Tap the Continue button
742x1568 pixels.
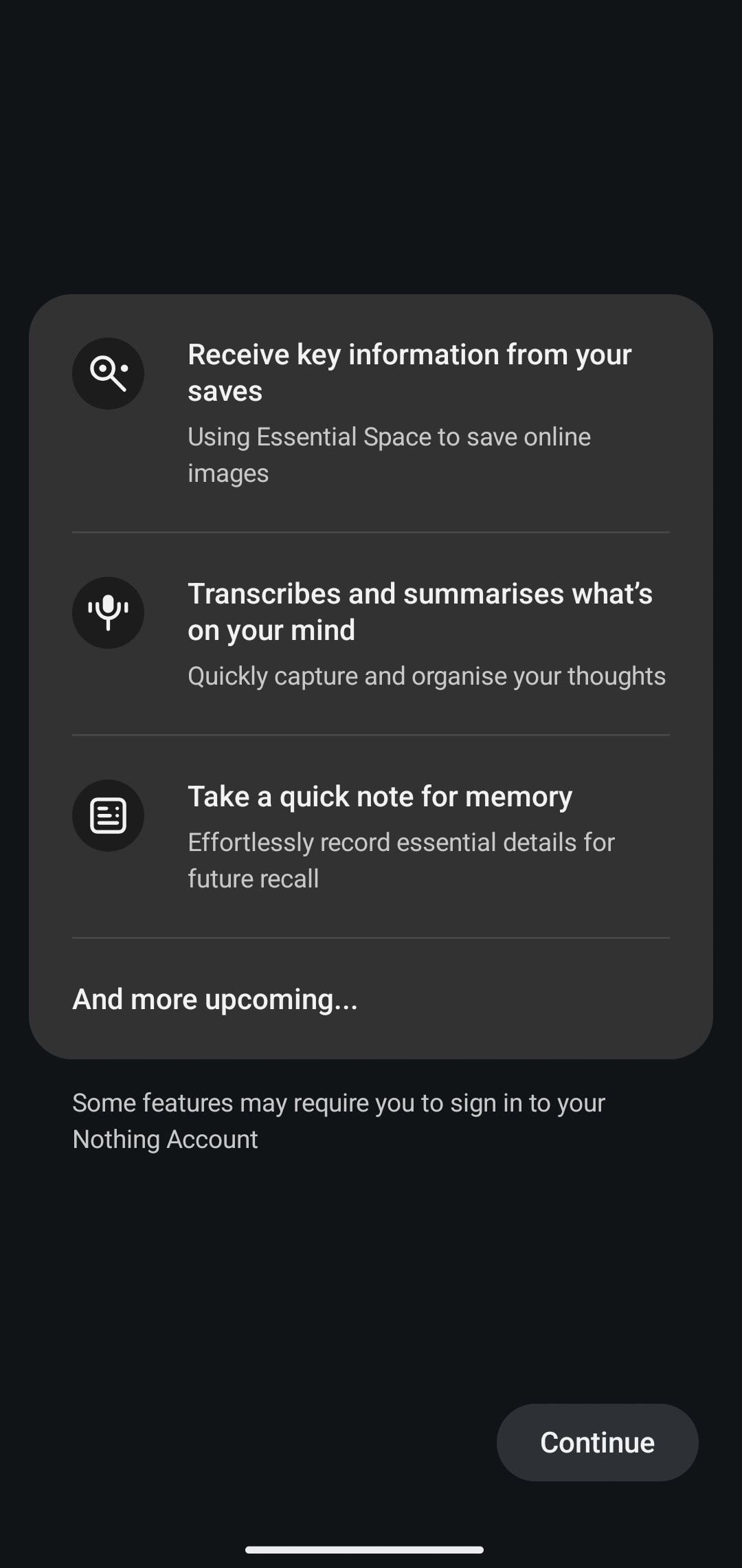click(597, 1442)
